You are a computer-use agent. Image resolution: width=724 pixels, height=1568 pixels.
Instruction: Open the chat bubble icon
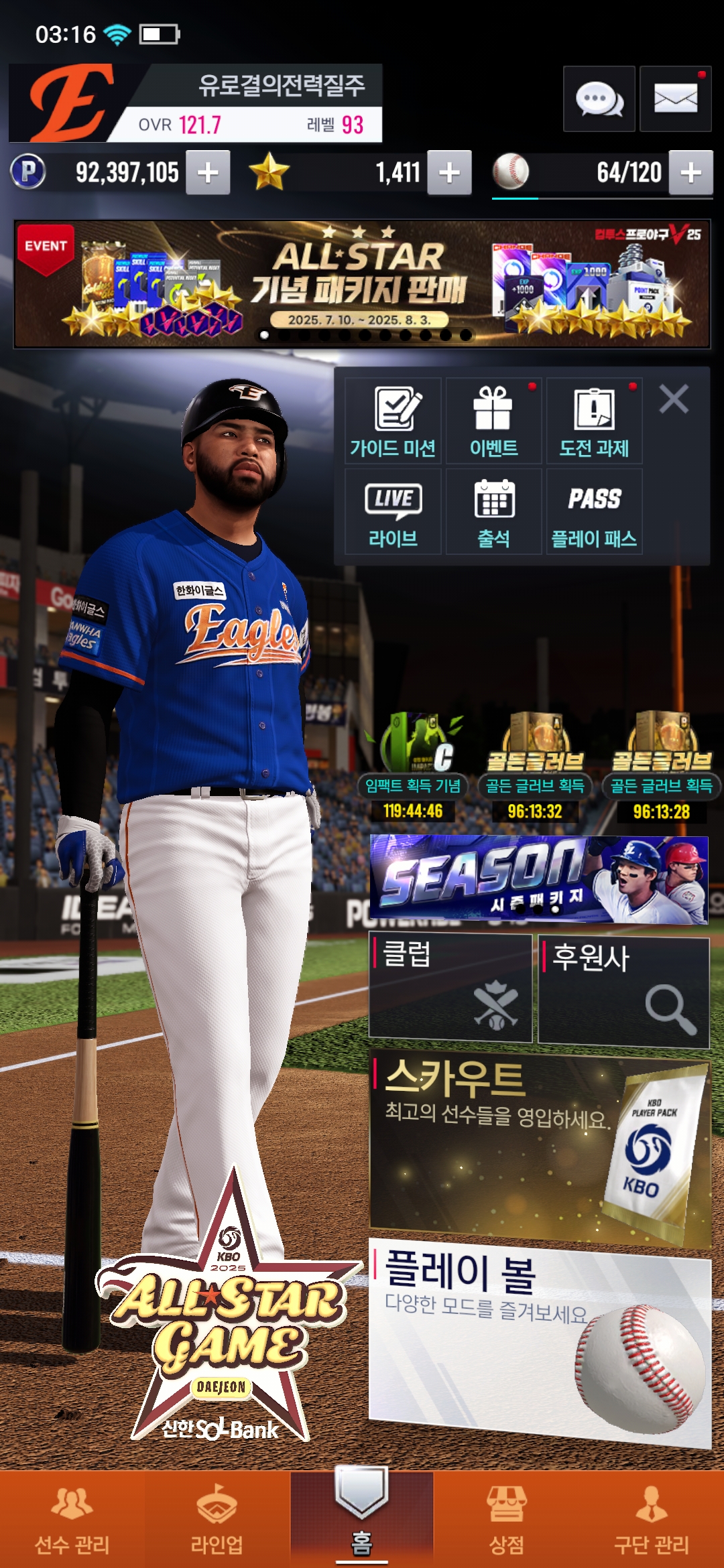[599, 99]
